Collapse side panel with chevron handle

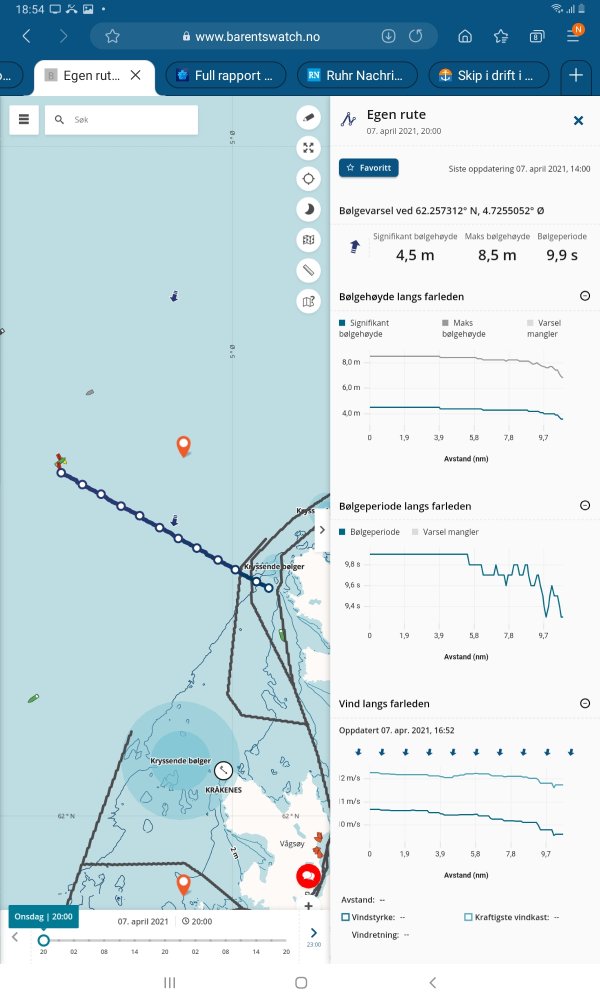point(322,530)
